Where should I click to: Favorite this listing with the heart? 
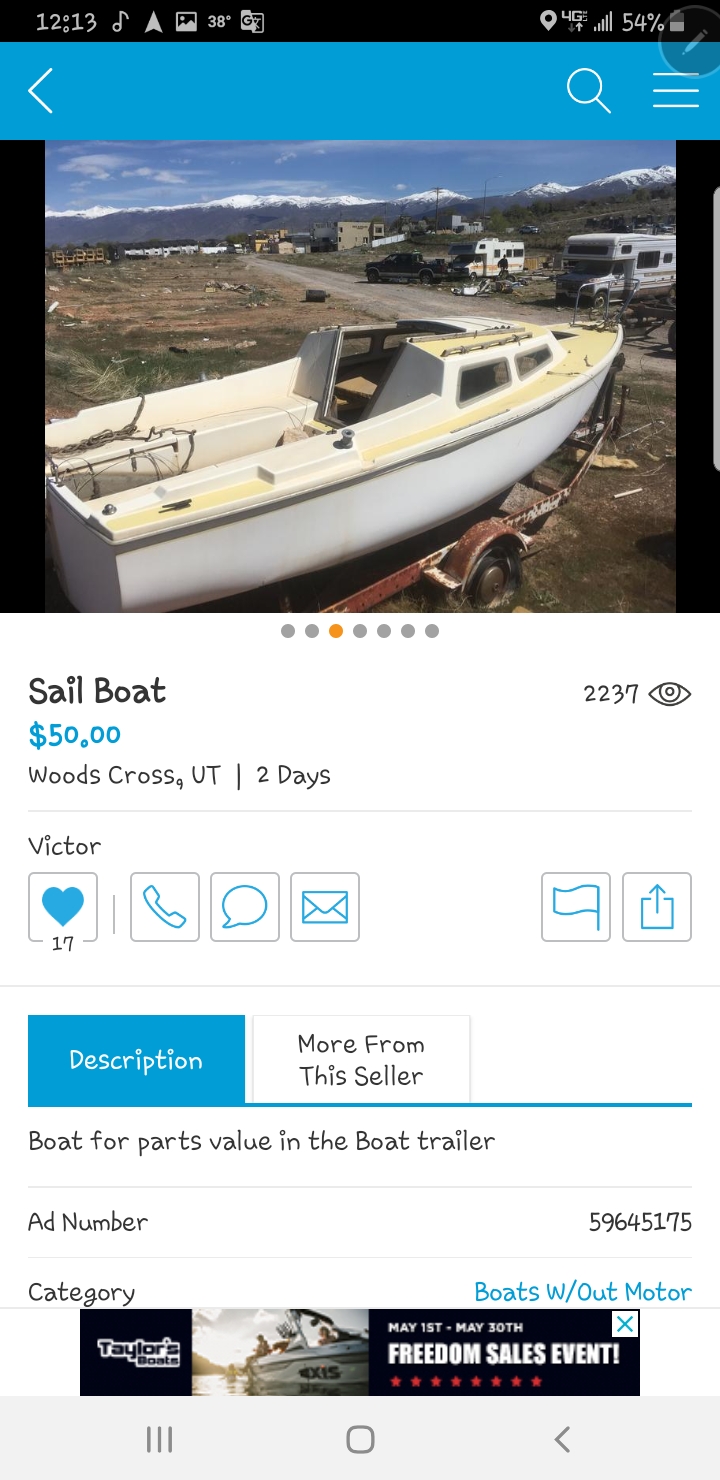click(x=63, y=905)
